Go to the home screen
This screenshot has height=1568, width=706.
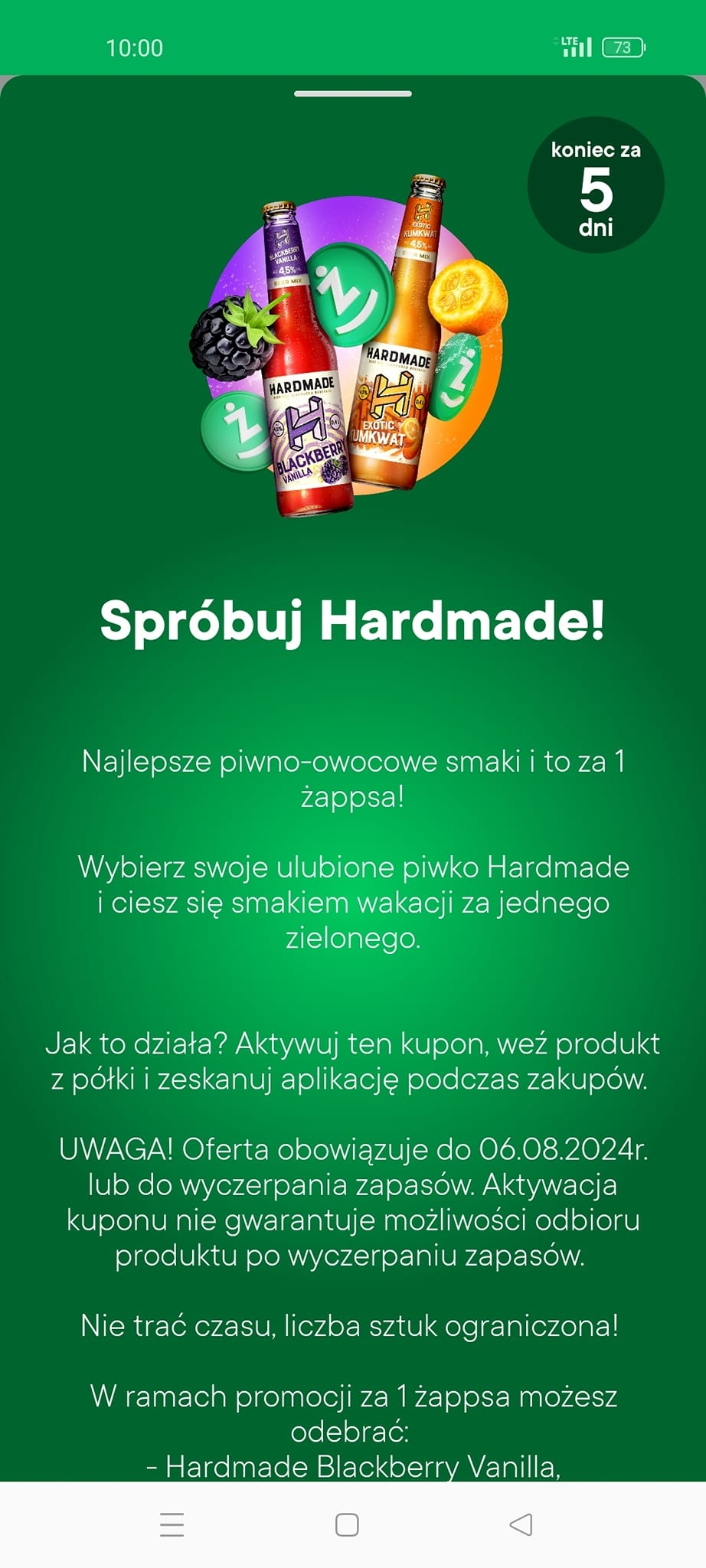coord(347,1524)
